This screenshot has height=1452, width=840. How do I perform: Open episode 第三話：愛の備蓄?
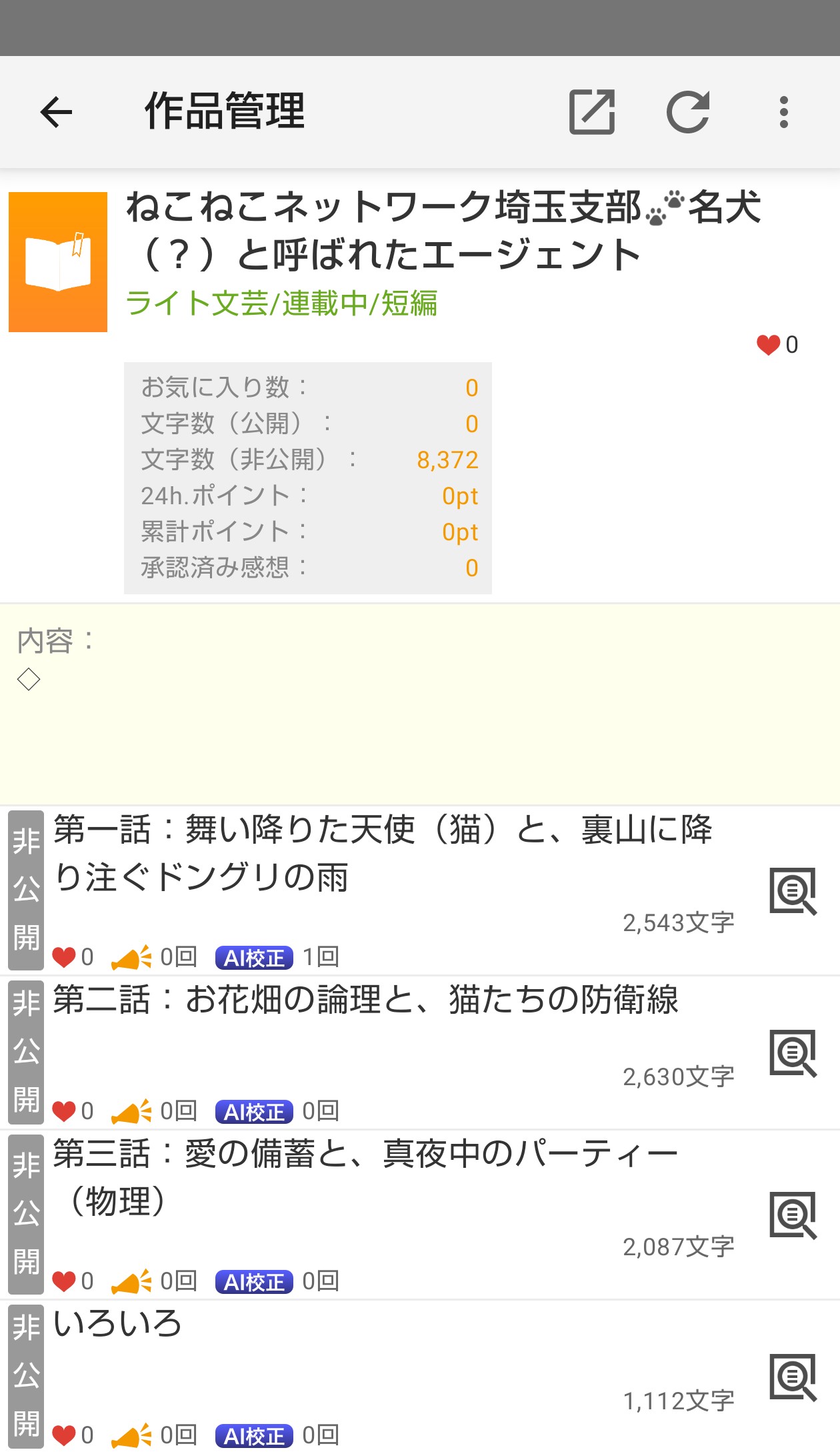(365, 1177)
